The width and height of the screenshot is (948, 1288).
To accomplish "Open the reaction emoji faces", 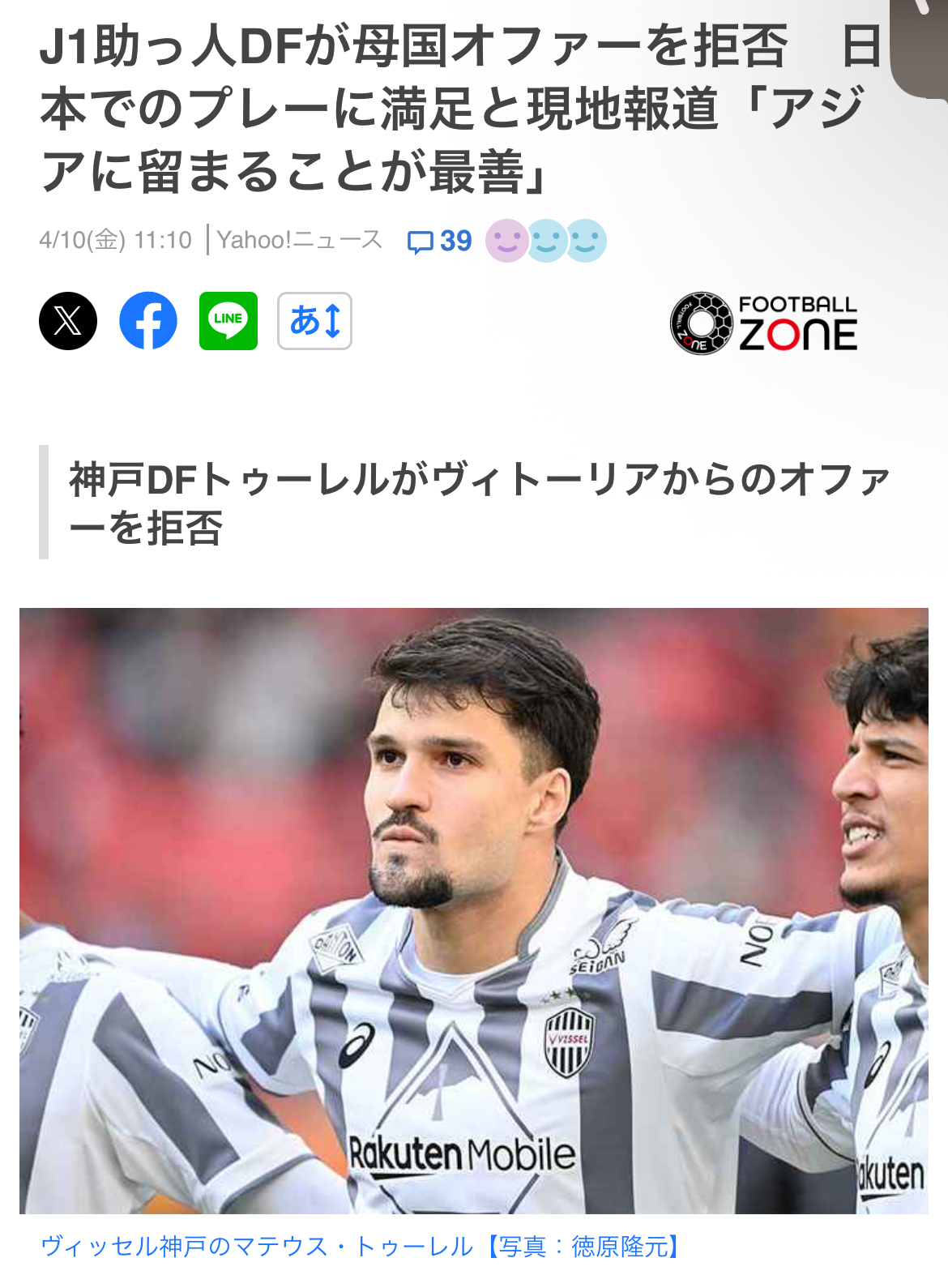I will pyautogui.click(x=545, y=241).
